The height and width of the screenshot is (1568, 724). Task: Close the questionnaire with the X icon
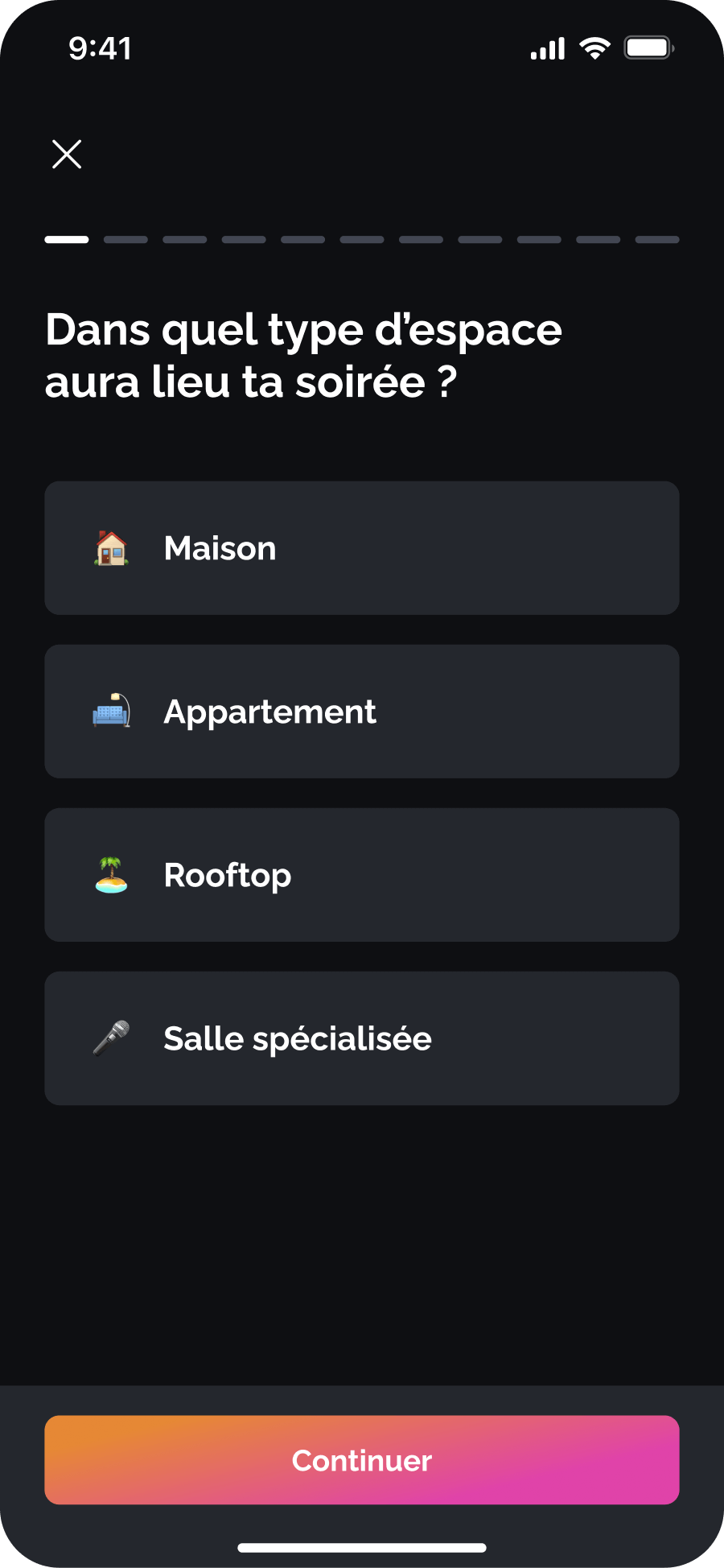67,154
